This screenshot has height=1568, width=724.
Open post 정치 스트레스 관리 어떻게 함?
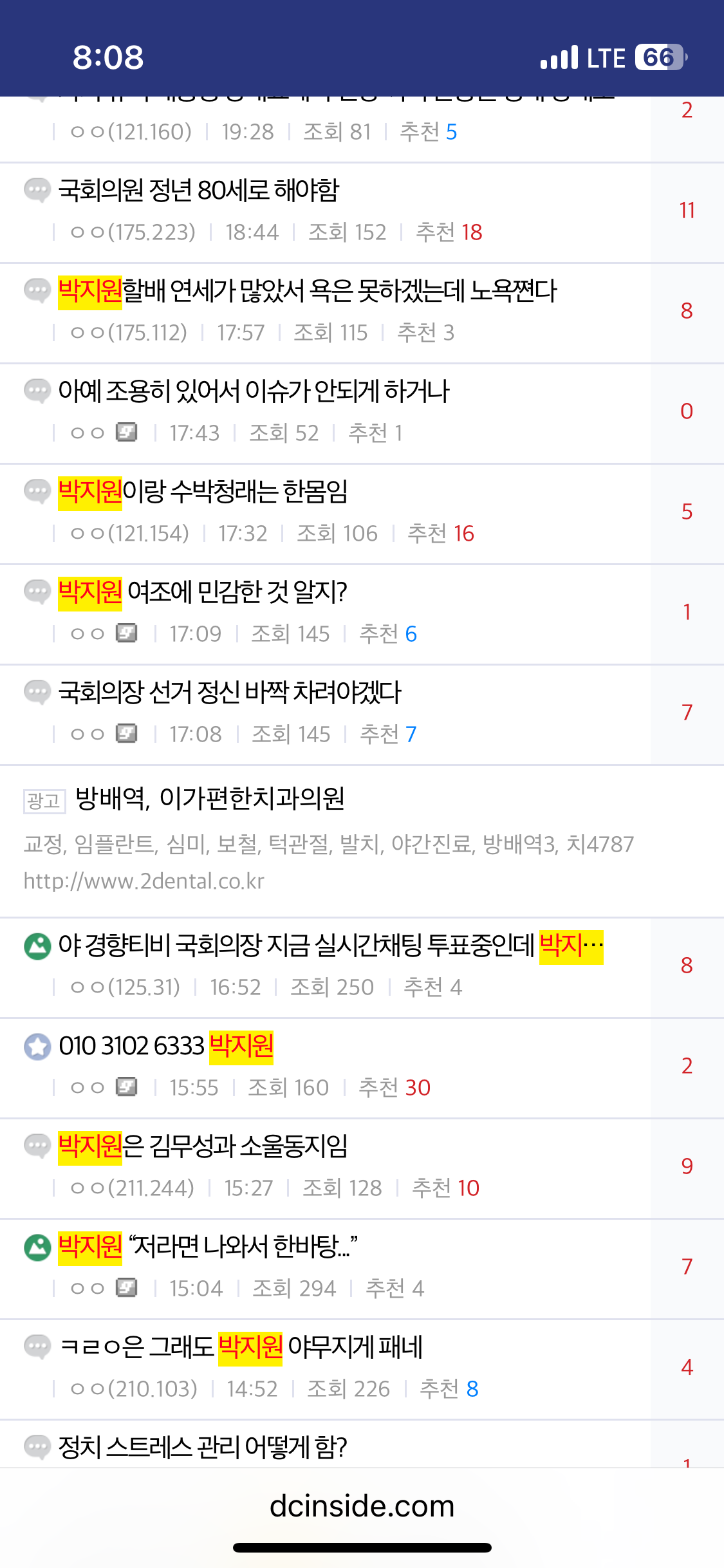pyautogui.click(x=203, y=1448)
